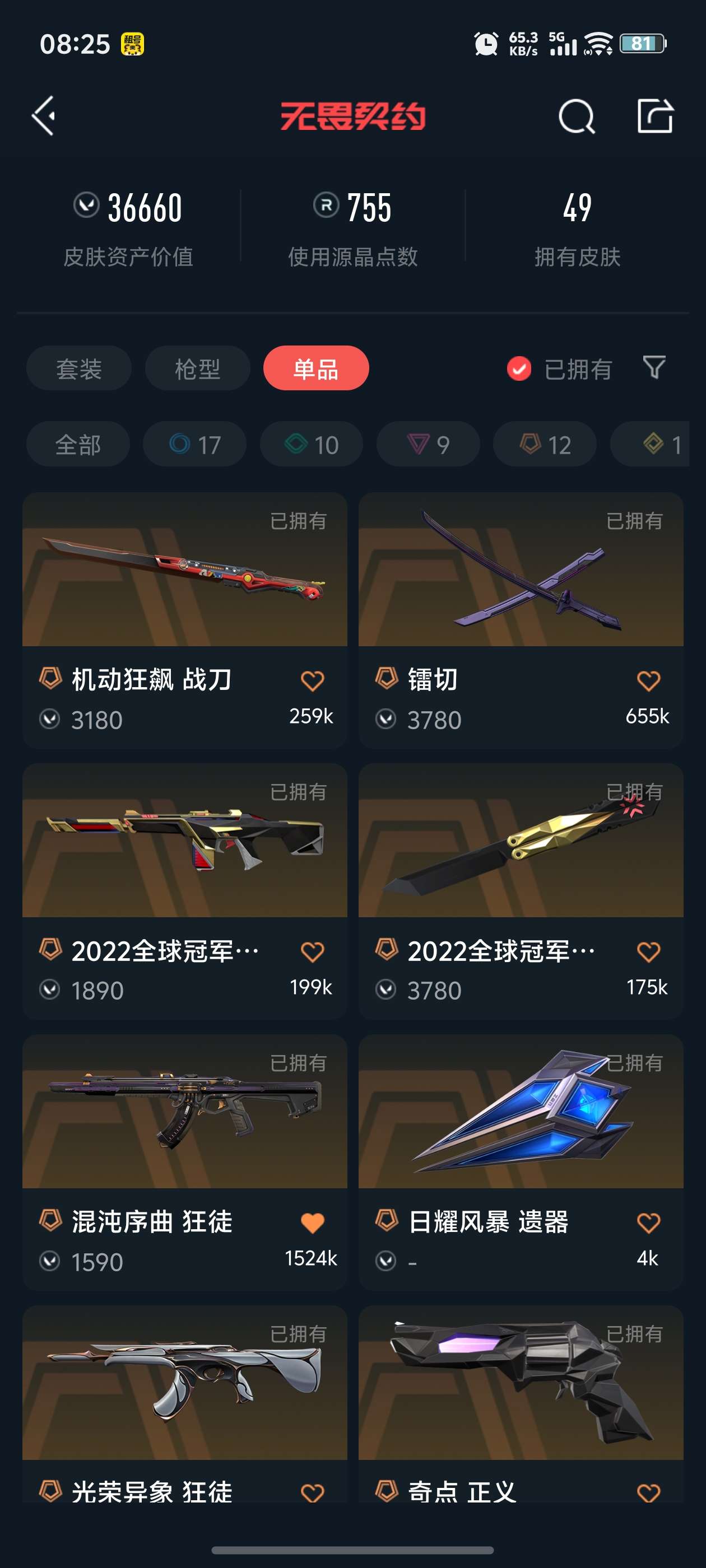The height and width of the screenshot is (1568, 706).
Task: Filter by the purple tier chip 9
Action: pos(428,444)
